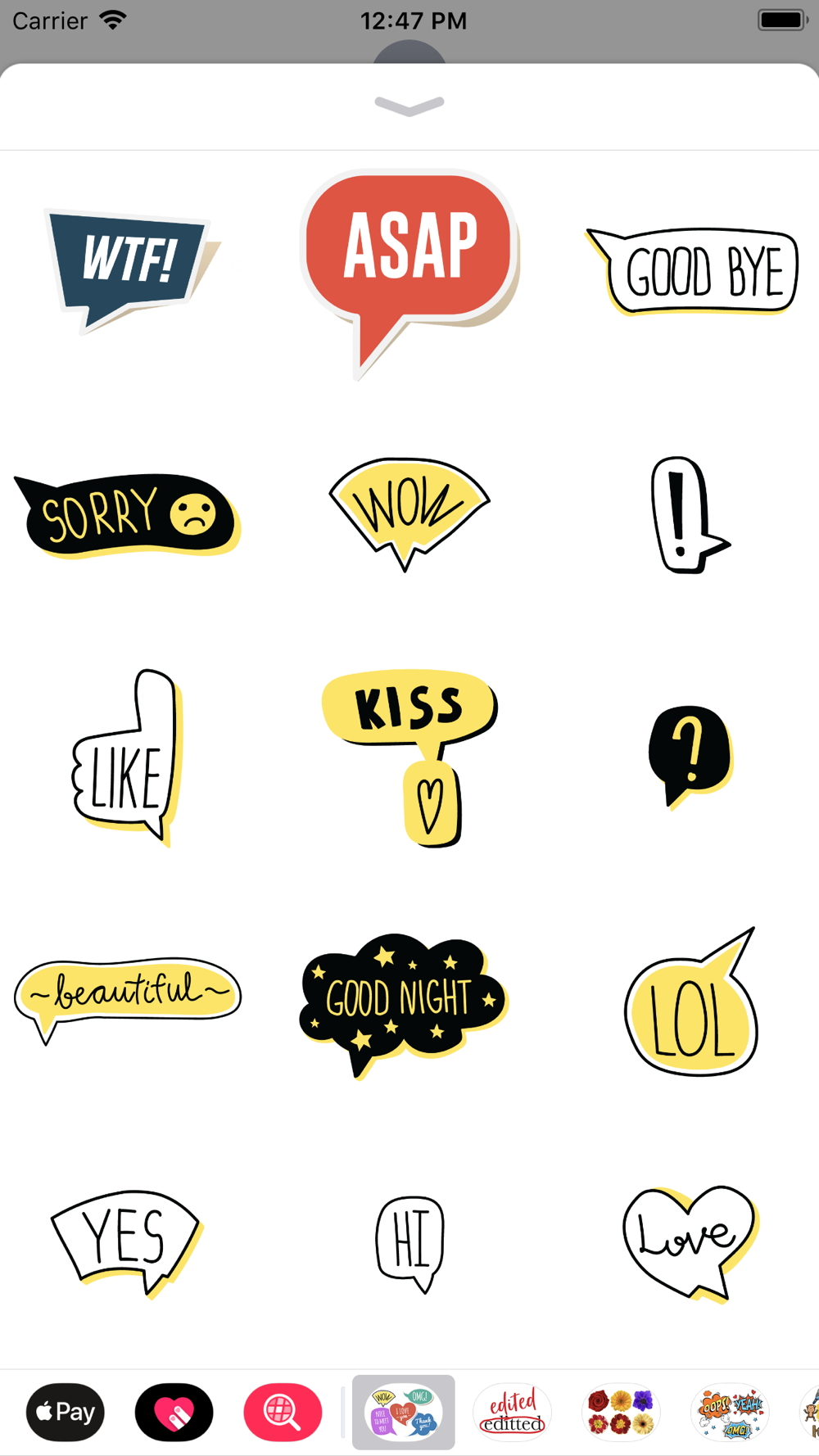Send the SORRY sticker
Screen dimensions: 819x1456
point(127,514)
